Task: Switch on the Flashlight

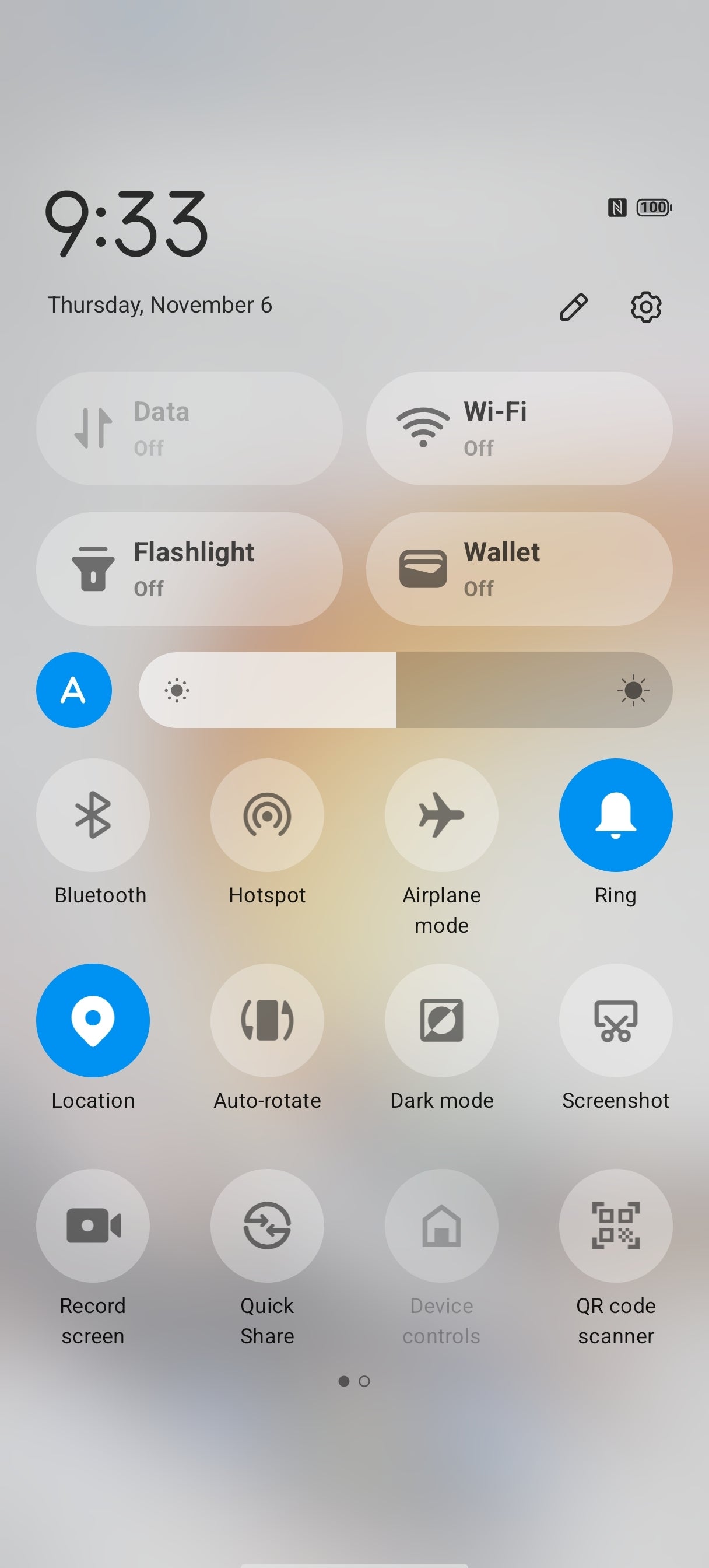Action: click(x=189, y=569)
